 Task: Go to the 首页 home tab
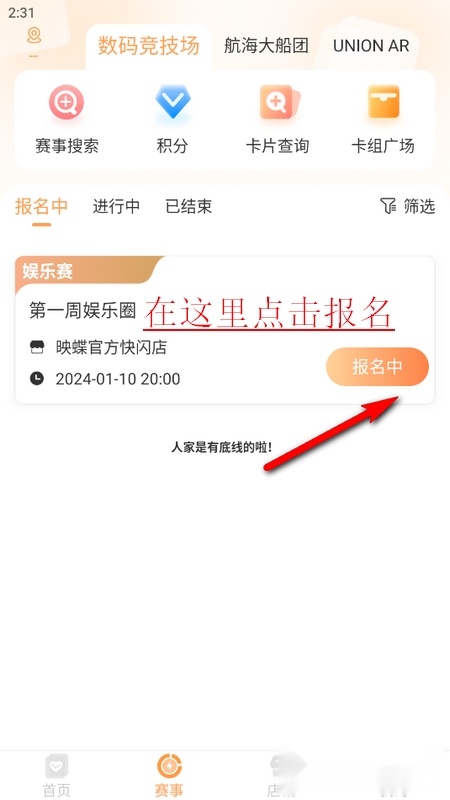[56, 775]
